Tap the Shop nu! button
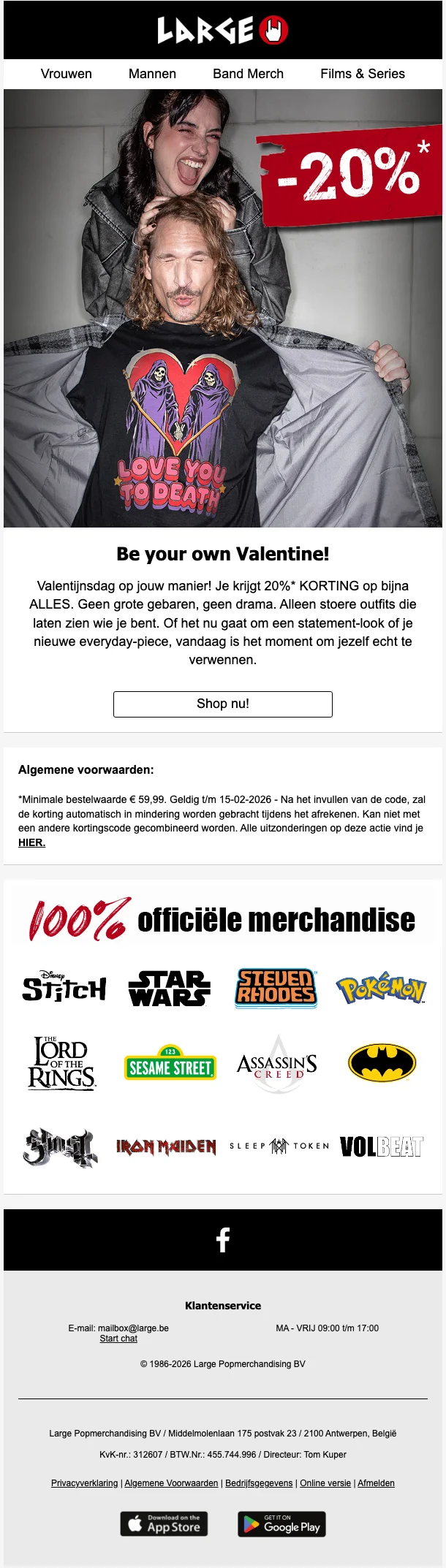 pyautogui.click(x=222, y=704)
